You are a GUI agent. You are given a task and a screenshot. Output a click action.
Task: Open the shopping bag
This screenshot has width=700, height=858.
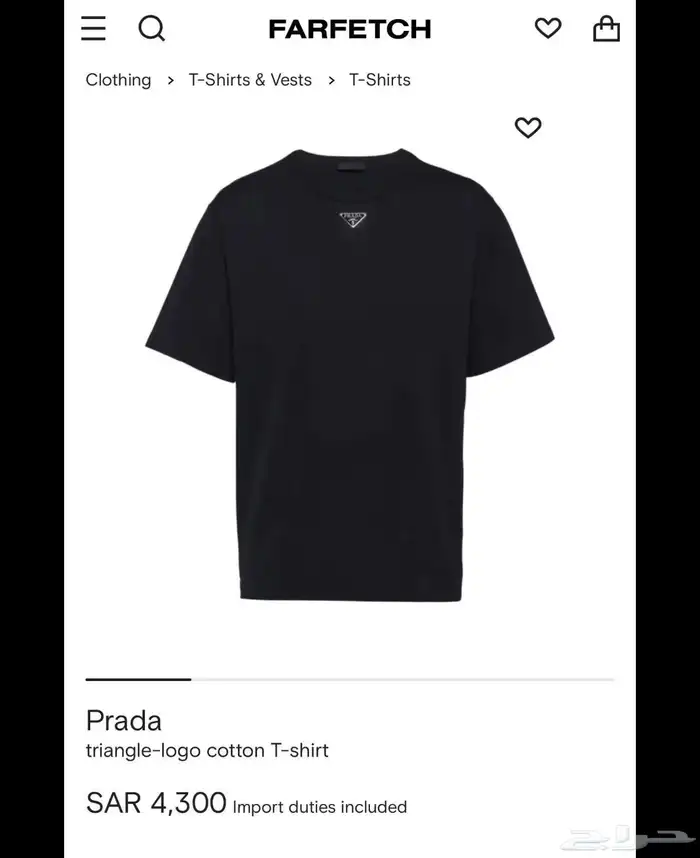[x=606, y=29]
